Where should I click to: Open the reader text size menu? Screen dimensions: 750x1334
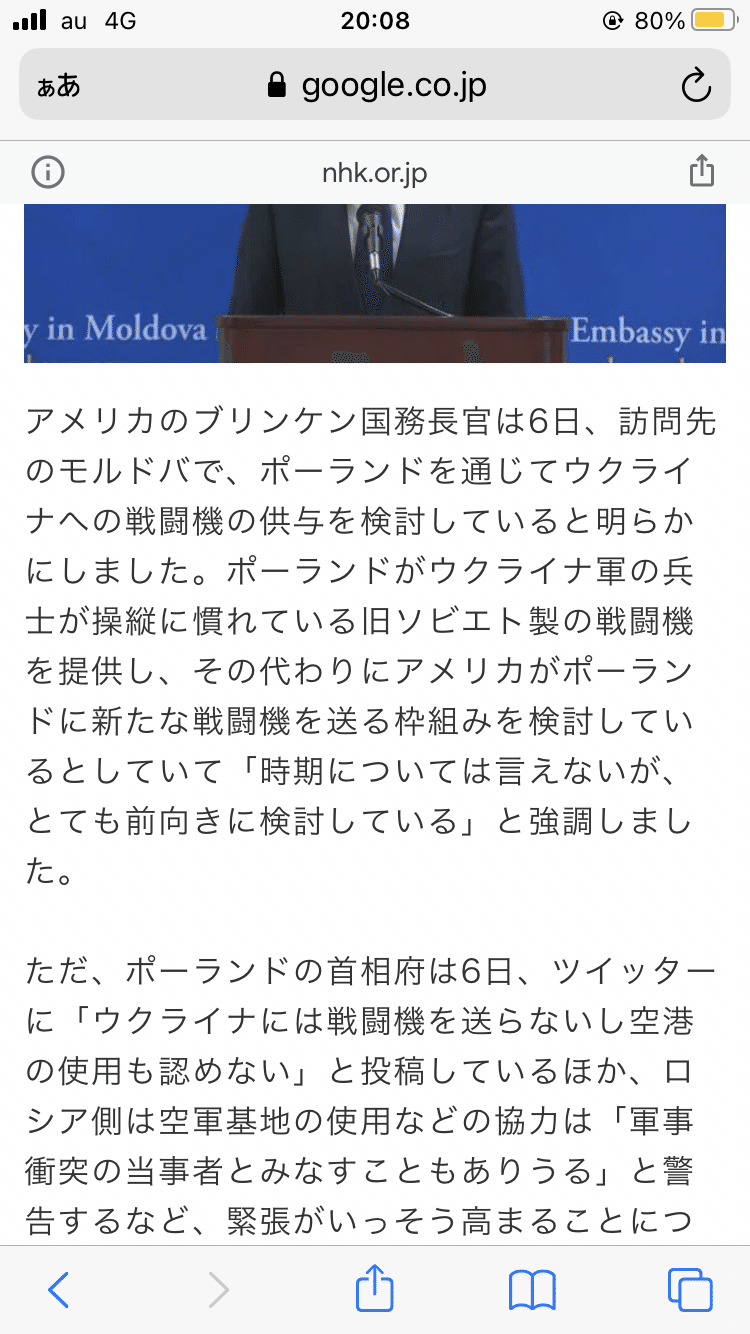(58, 86)
